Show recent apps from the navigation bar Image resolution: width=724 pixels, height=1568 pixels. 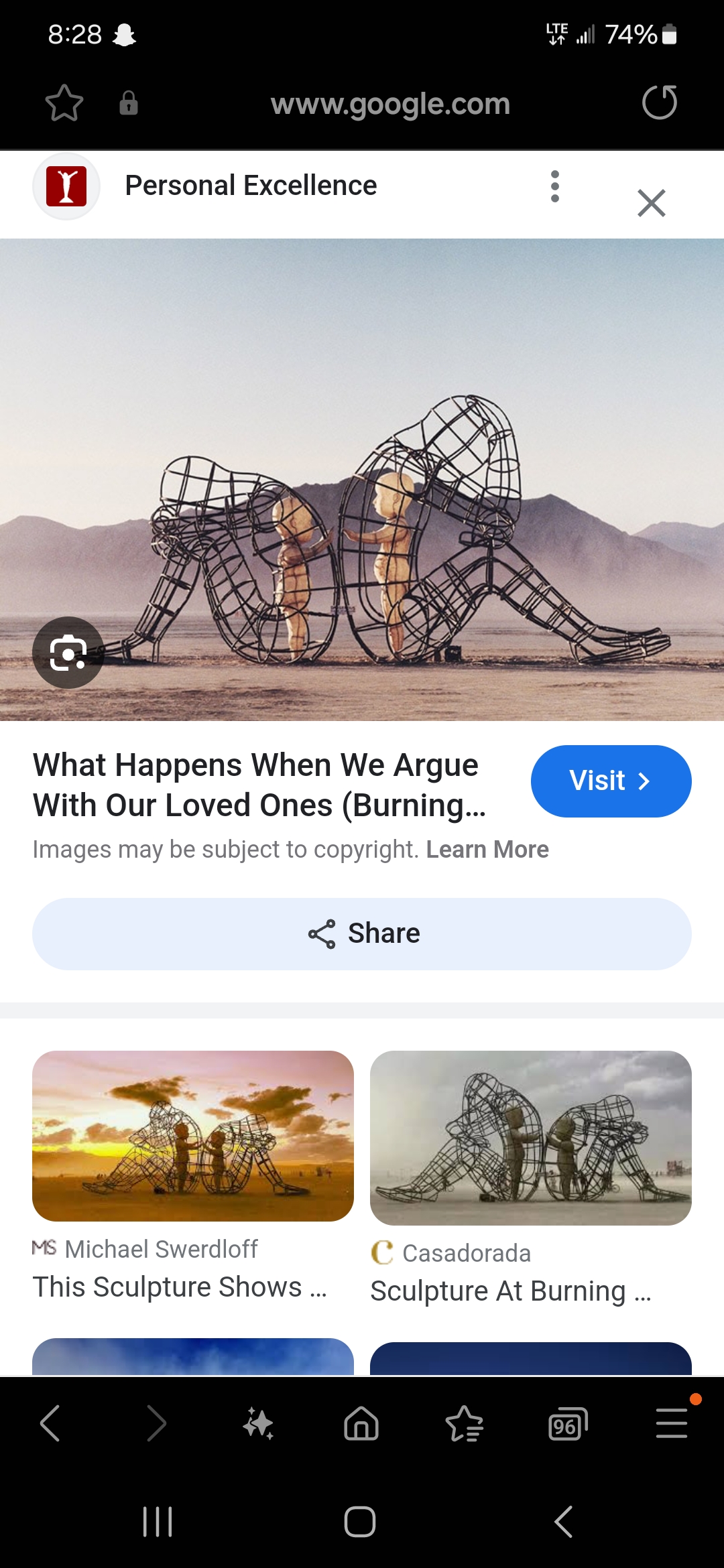pos(158,1522)
